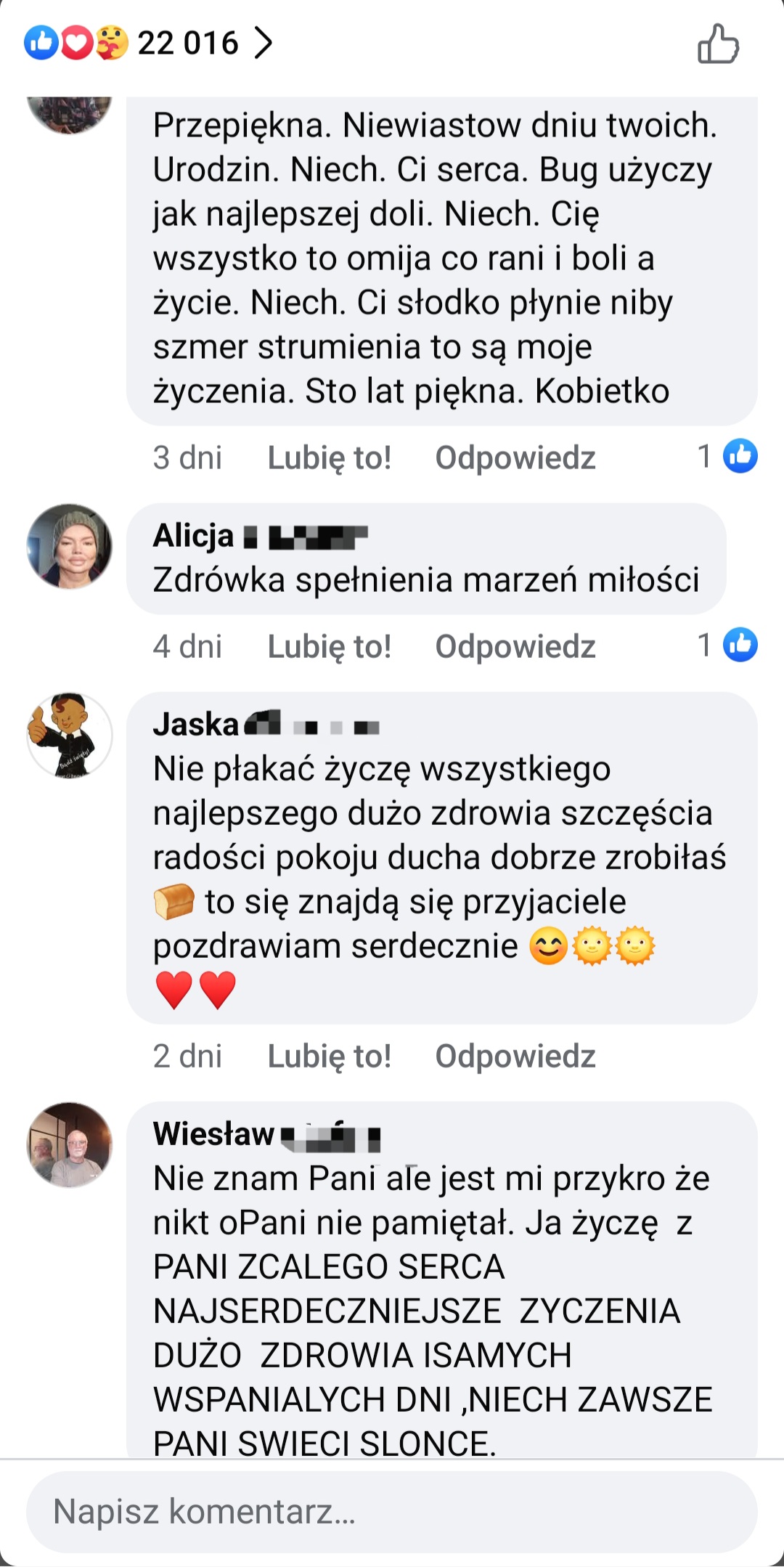This screenshot has width=784, height=1567.
Task: Reply to Jaska's comment via Odpowiedz
Action: 515,1057
